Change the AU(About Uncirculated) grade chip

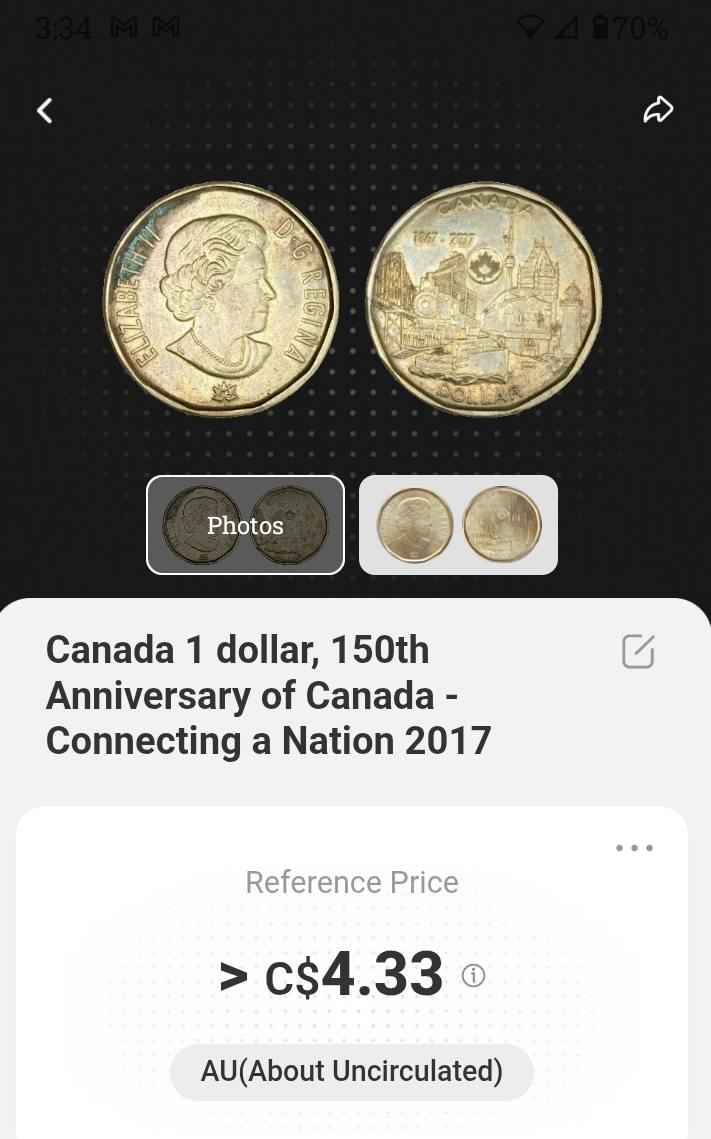pos(352,1071)
